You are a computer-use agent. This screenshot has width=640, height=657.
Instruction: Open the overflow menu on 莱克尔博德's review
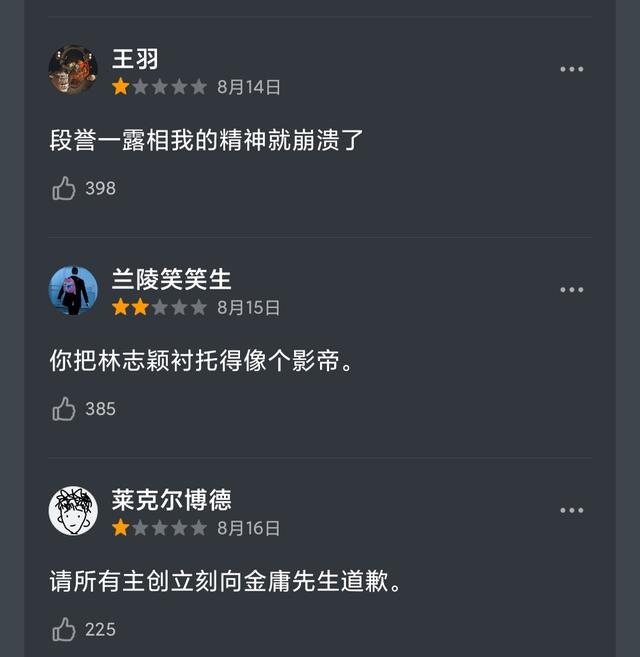pyautogui.click(x=572, y=510)
